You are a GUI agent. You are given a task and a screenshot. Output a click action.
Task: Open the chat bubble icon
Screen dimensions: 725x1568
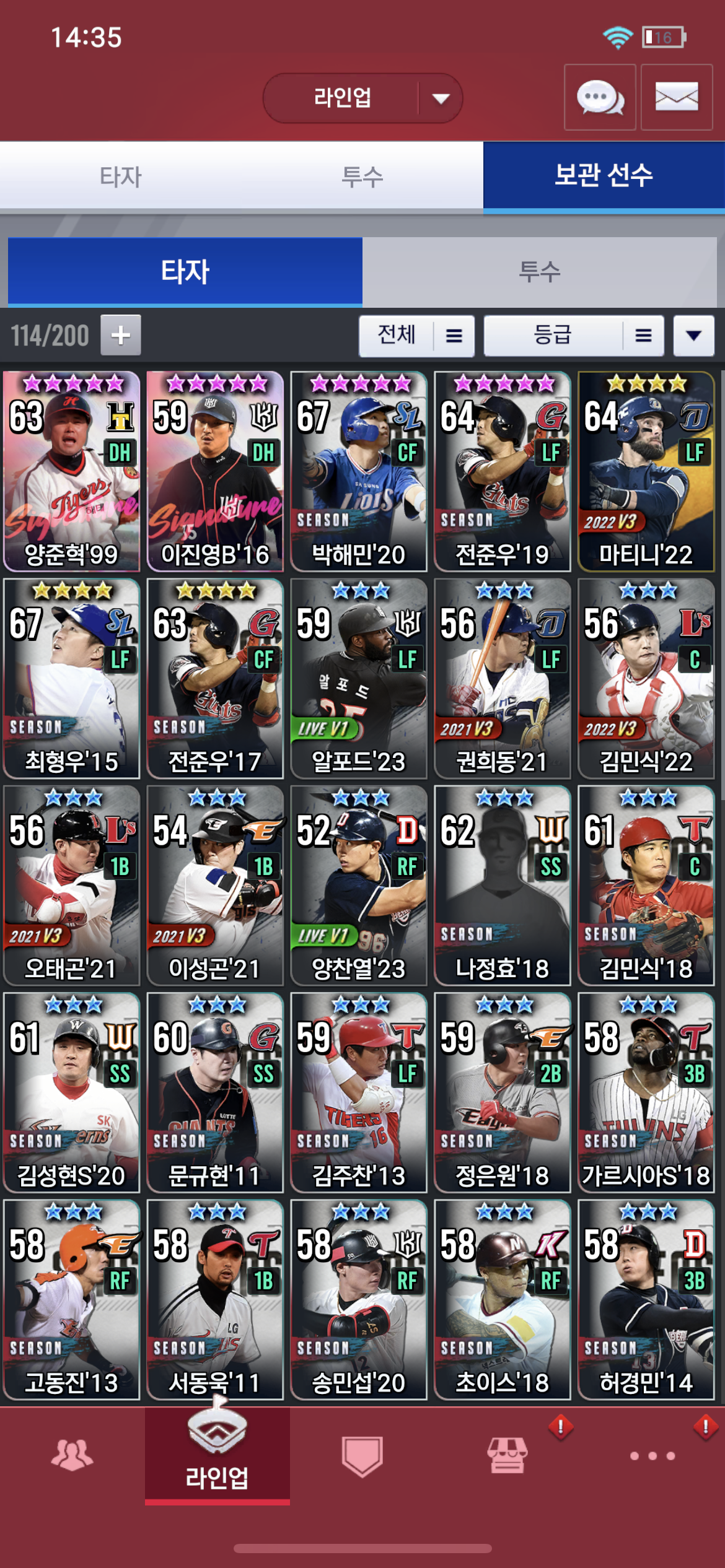point(600,97)
